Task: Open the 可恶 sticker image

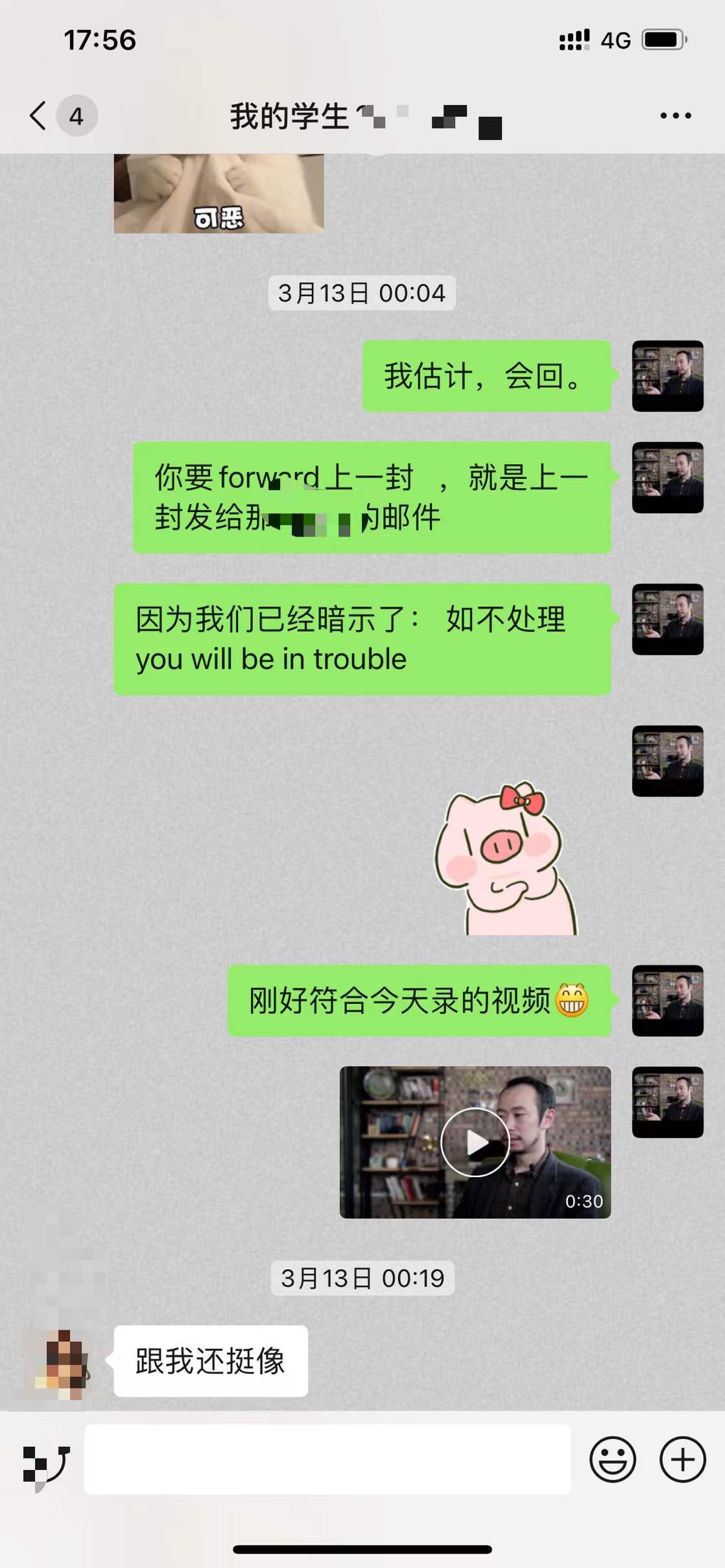Action: coord(219,194)
